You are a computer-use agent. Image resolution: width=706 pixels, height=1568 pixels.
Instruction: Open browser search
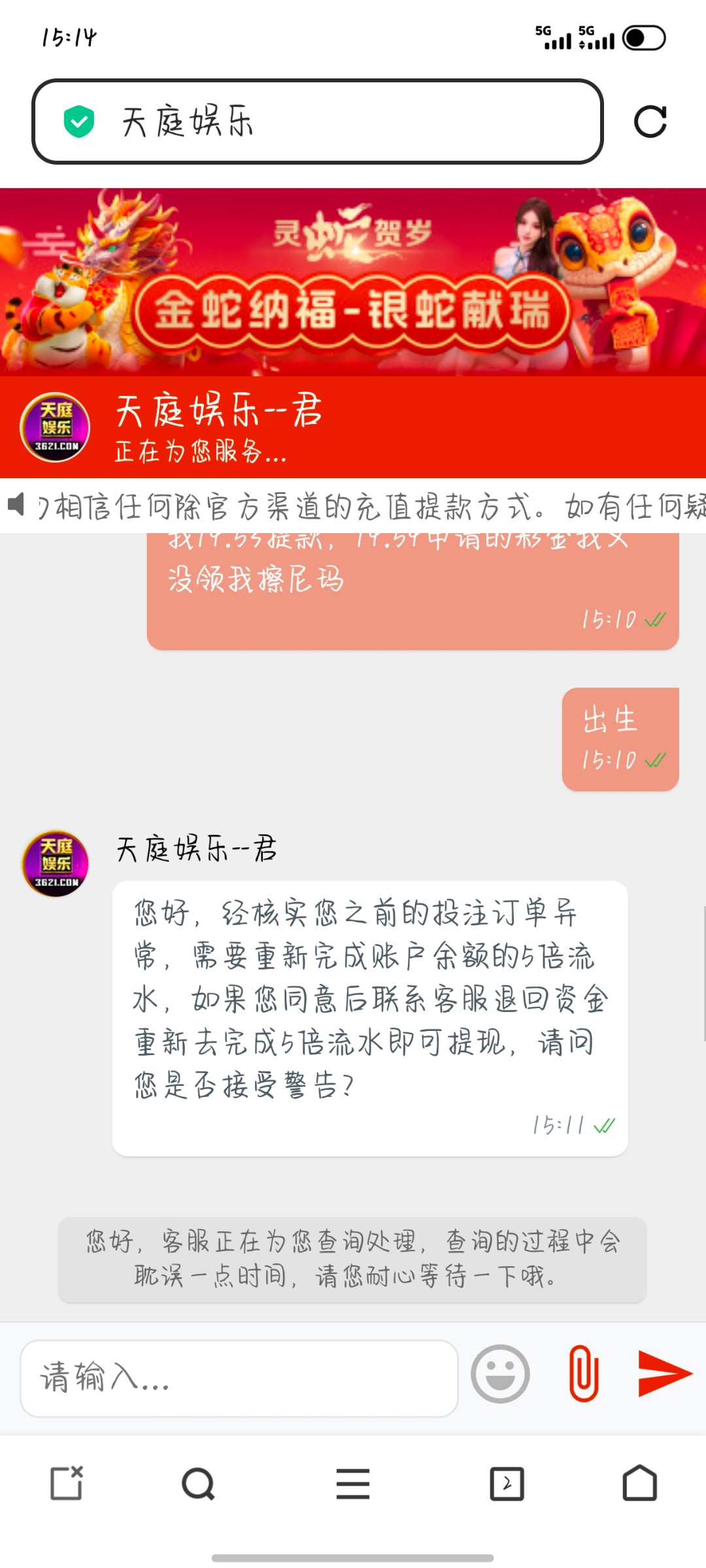coord(198,1483)
